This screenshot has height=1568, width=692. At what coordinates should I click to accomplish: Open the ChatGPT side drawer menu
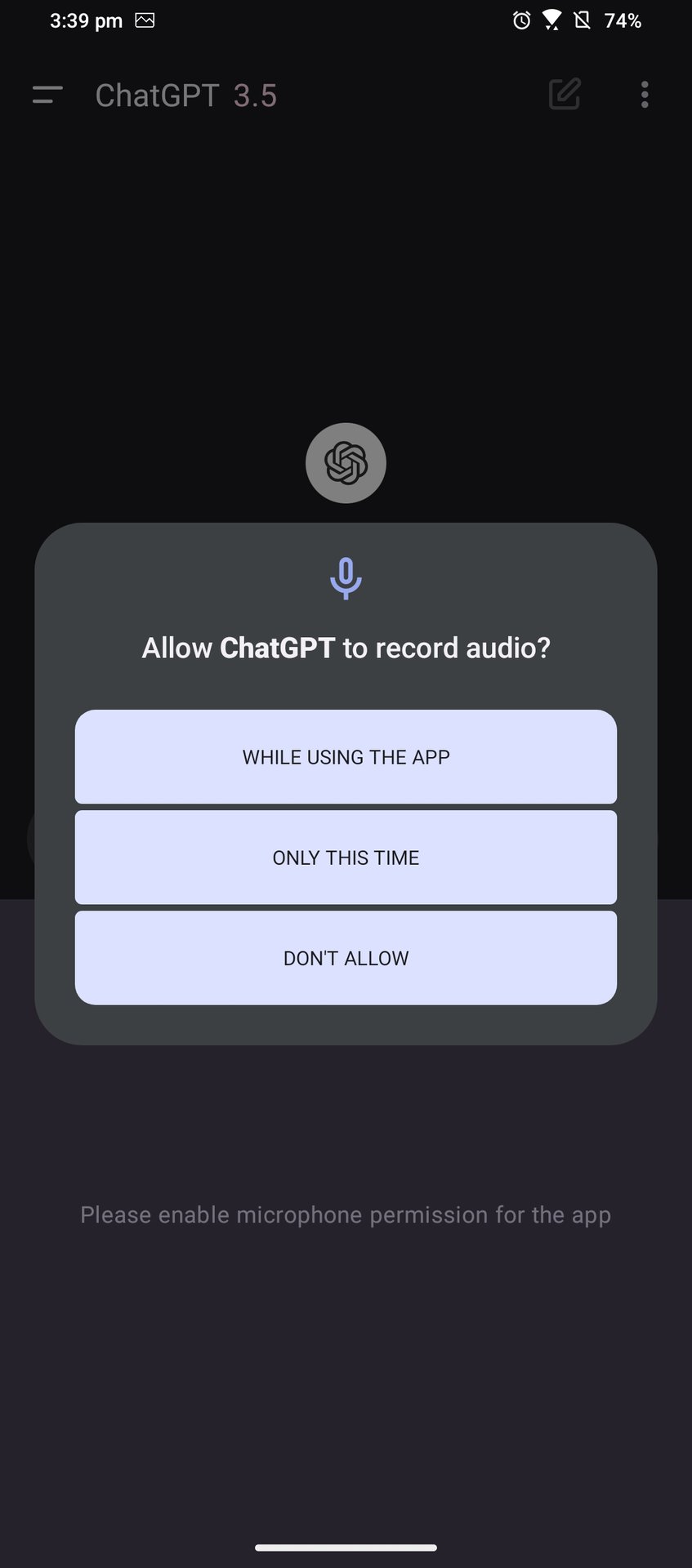47,96
